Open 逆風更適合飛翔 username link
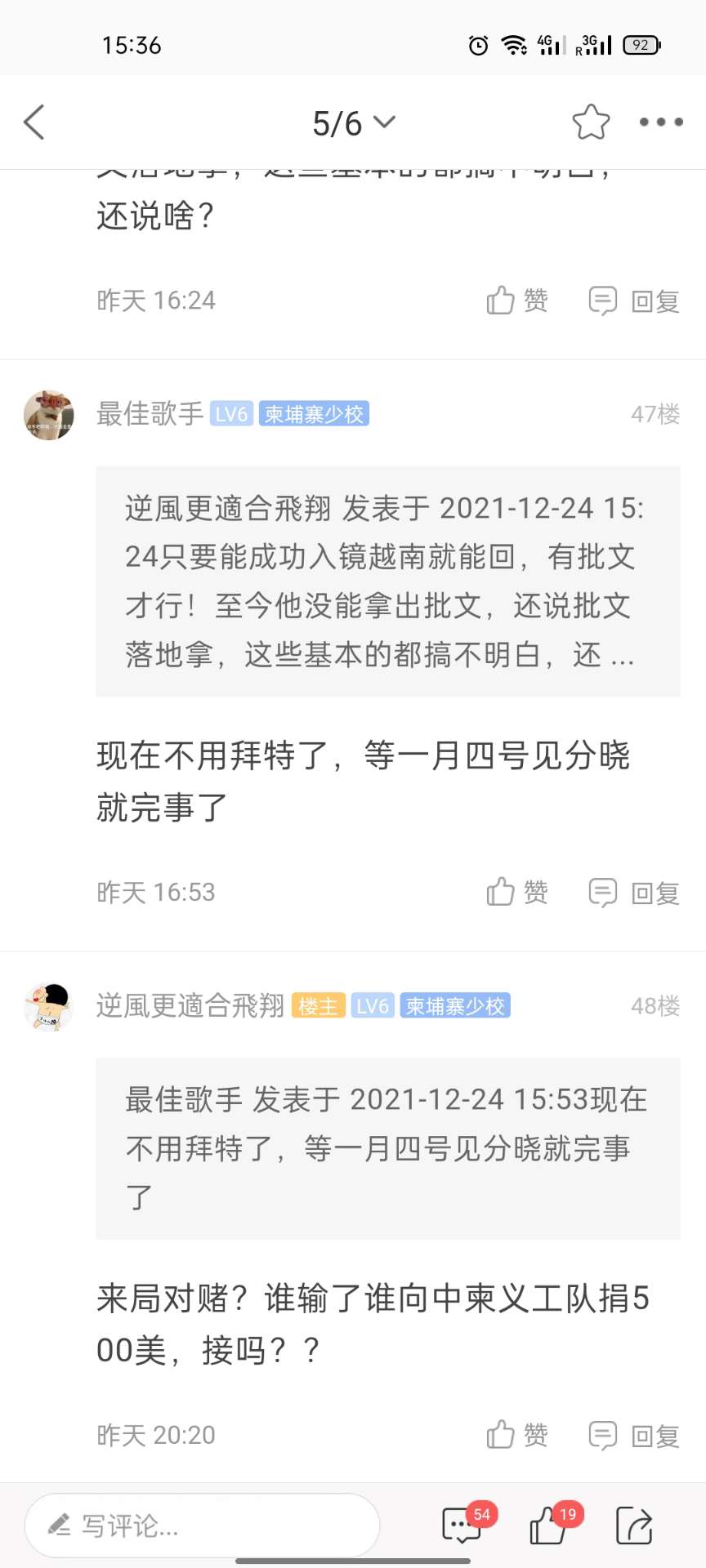Viewport: 706px width, 1568px height. (190, 1005)
